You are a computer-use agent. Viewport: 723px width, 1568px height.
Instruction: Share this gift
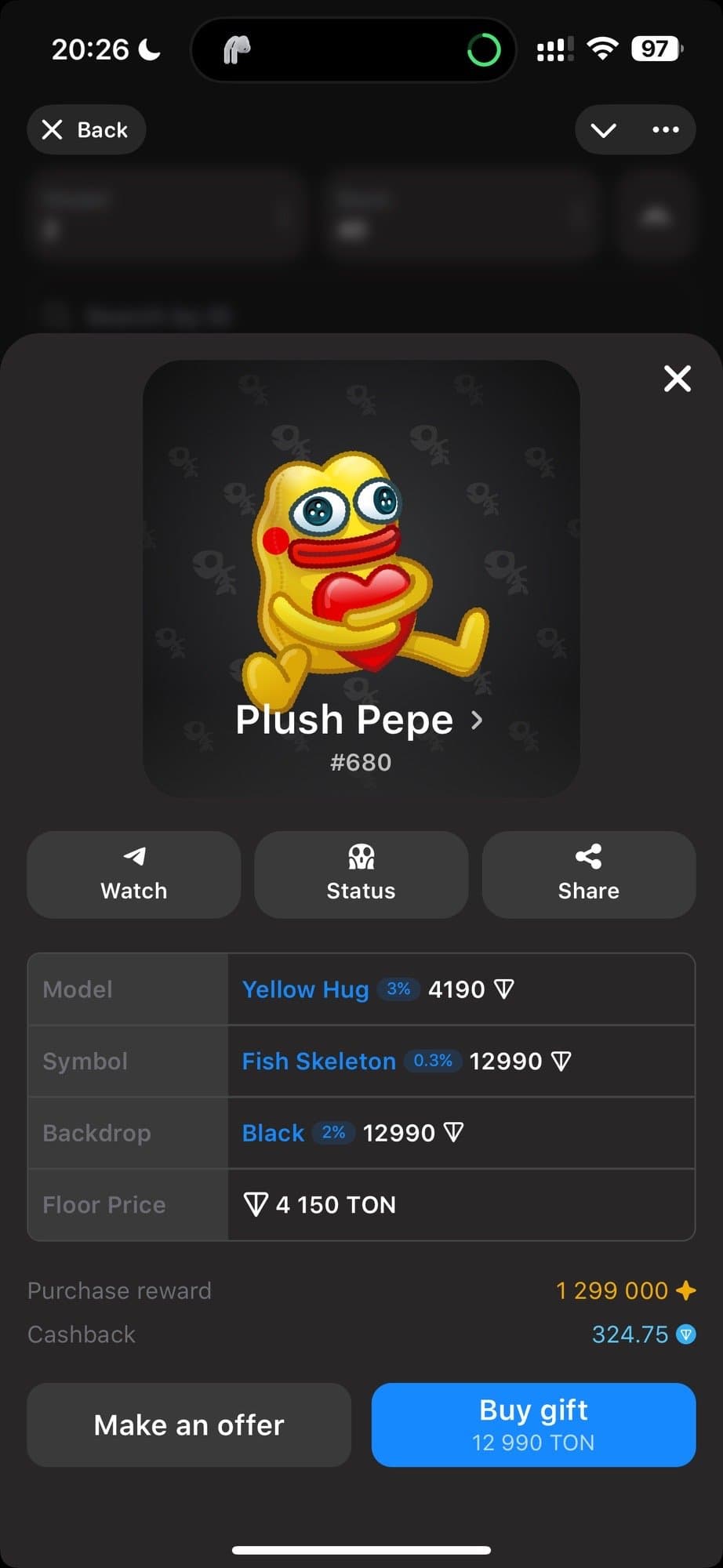point(588,874)
